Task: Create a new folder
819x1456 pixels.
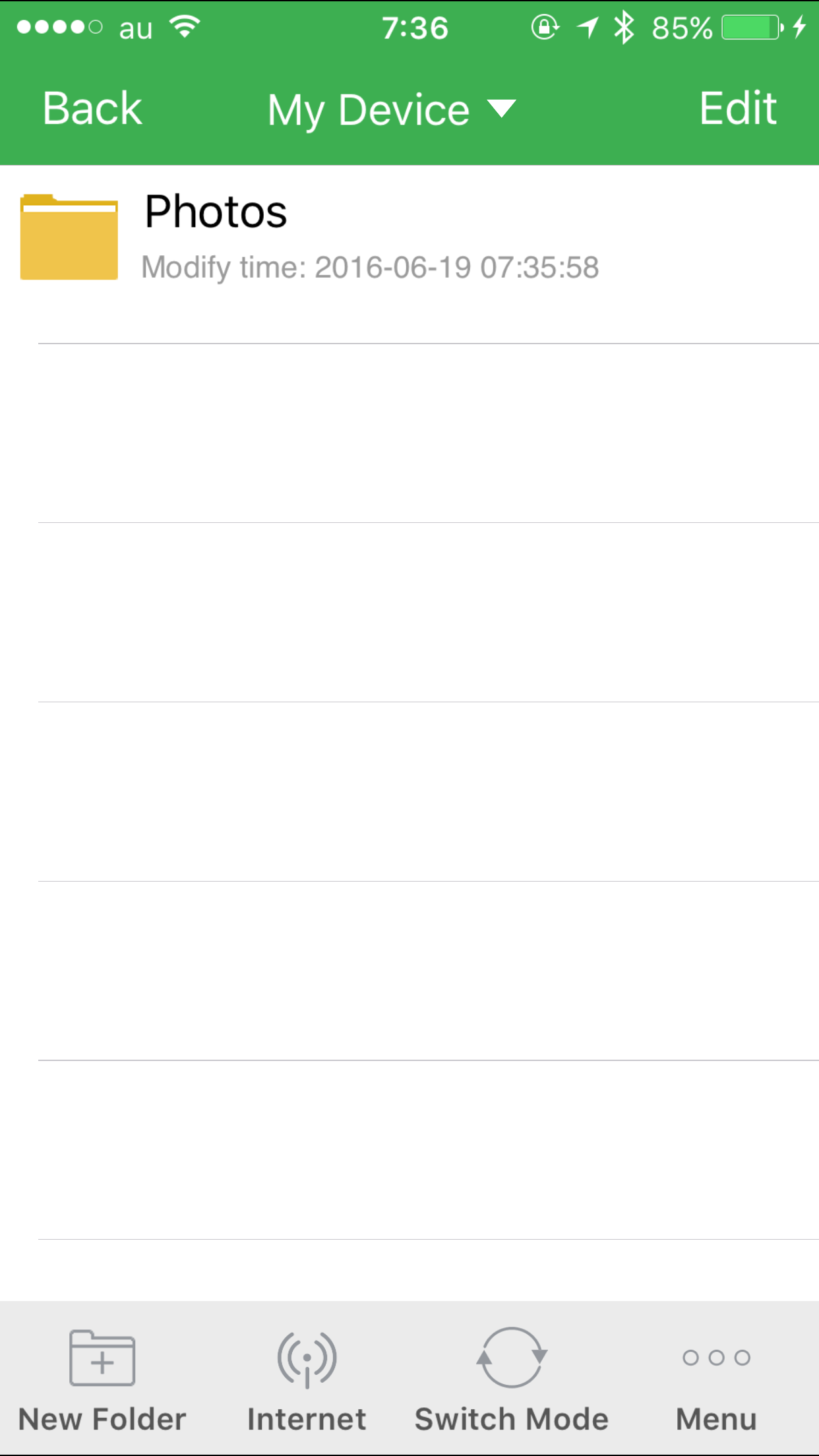Action: (x=102, y=1380)
